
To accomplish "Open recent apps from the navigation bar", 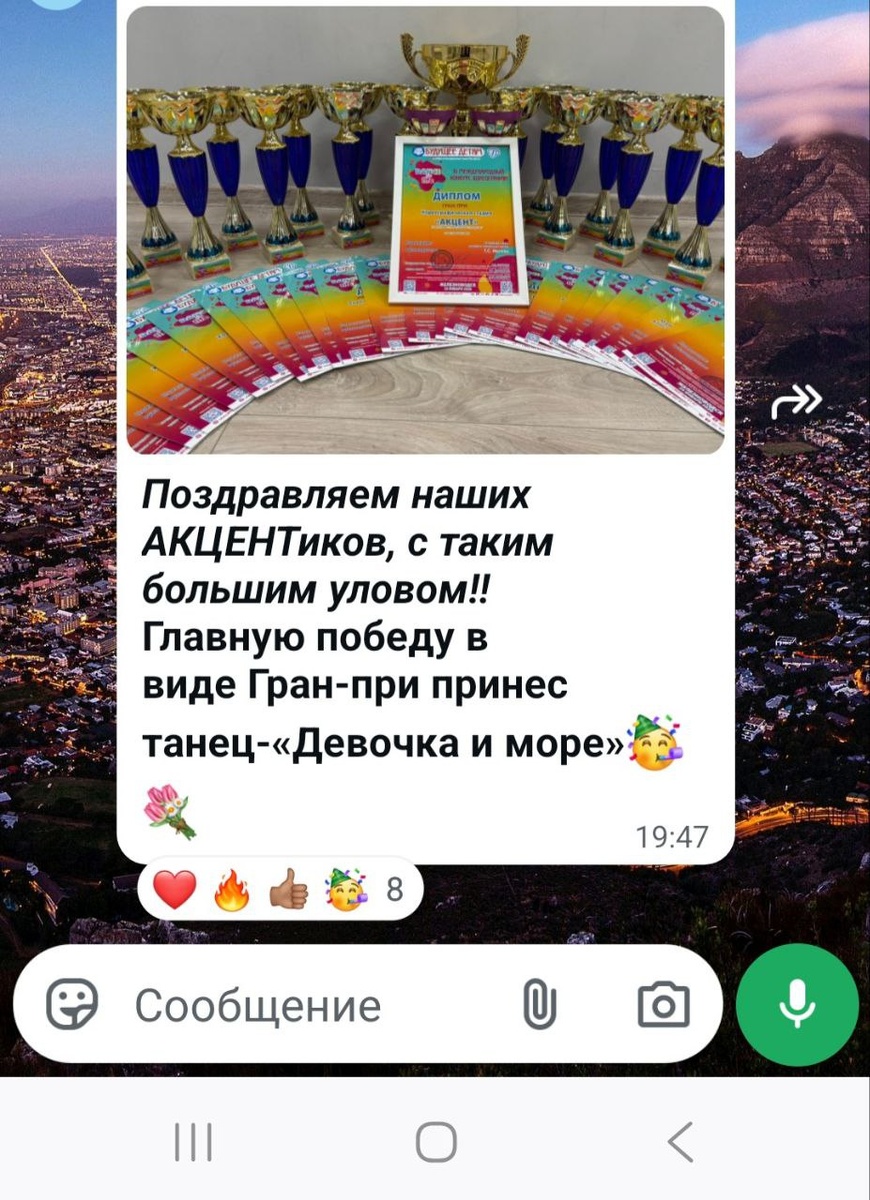I will 194,1141.
